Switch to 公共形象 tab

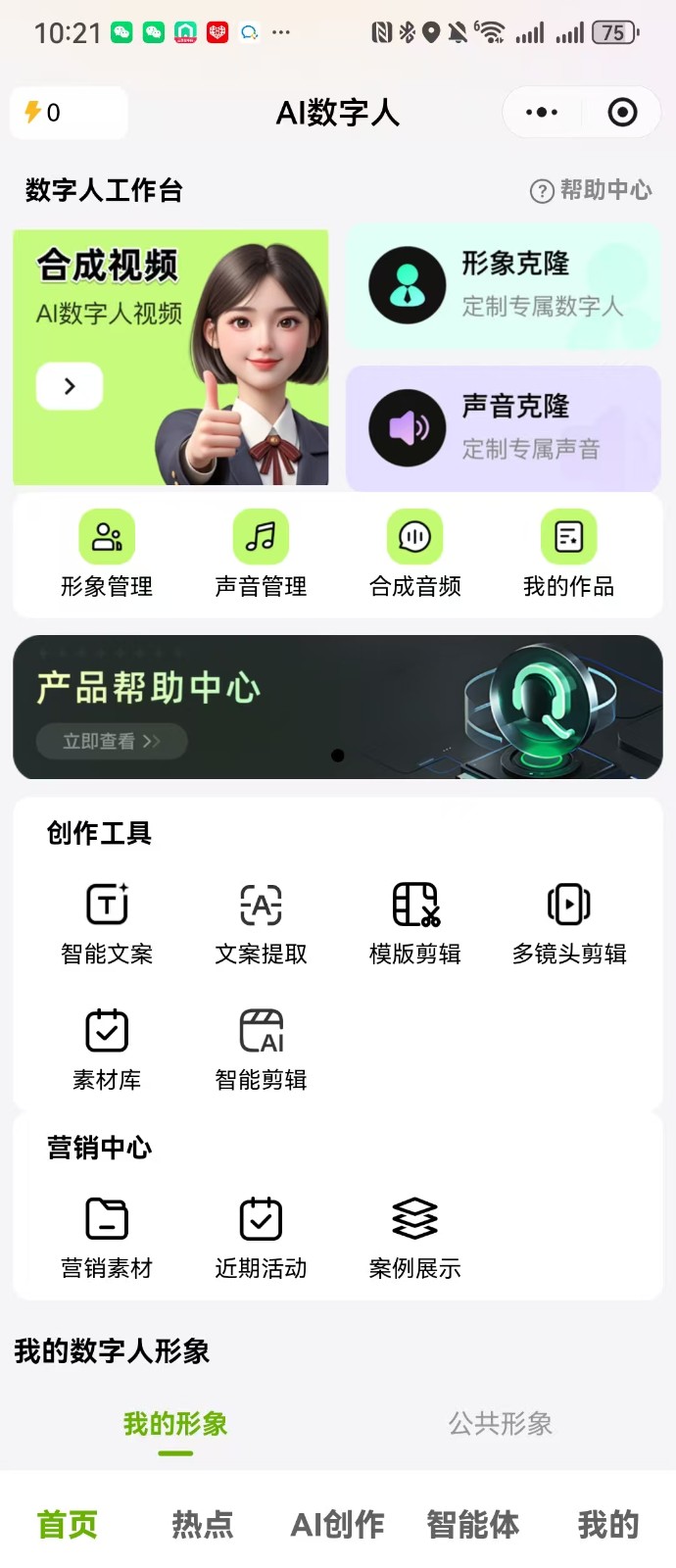pyautogui.click(x=501, y=1423)
